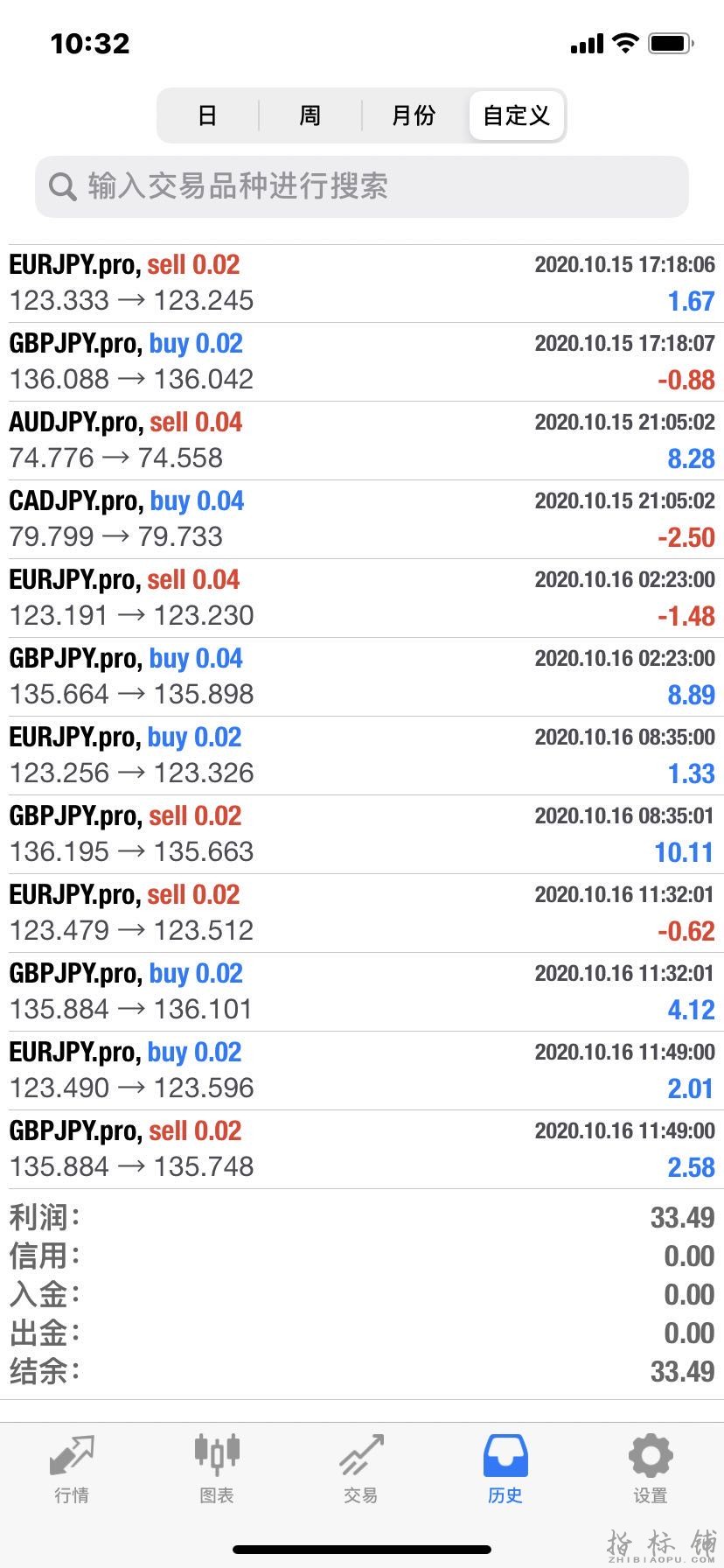The height and width of the screenshot is (1568, 724).
Task: Expand the EURJPY.pro trade with profit 1.67
Action: pyautogui.click(x=362, y=283)
